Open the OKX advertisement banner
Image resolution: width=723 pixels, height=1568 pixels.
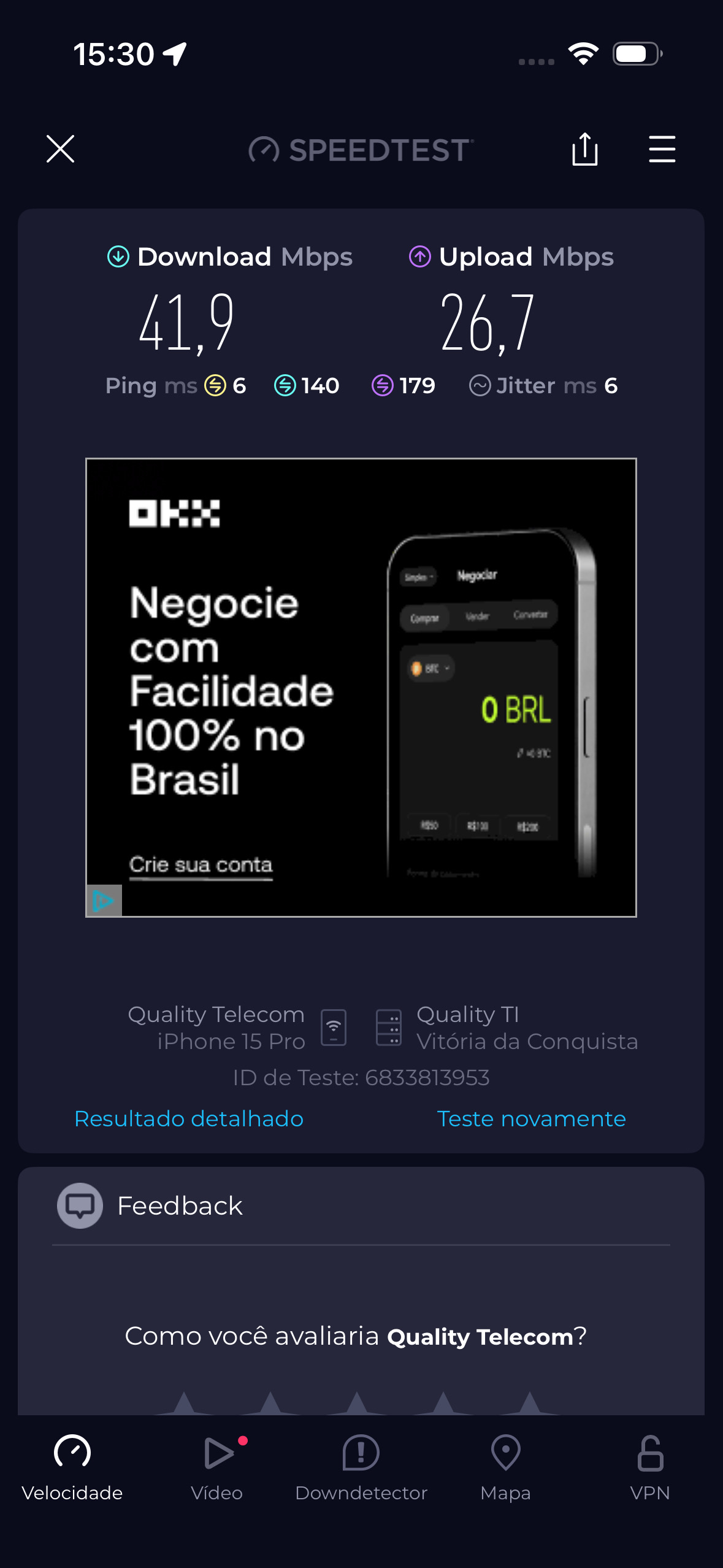[361, 687]
